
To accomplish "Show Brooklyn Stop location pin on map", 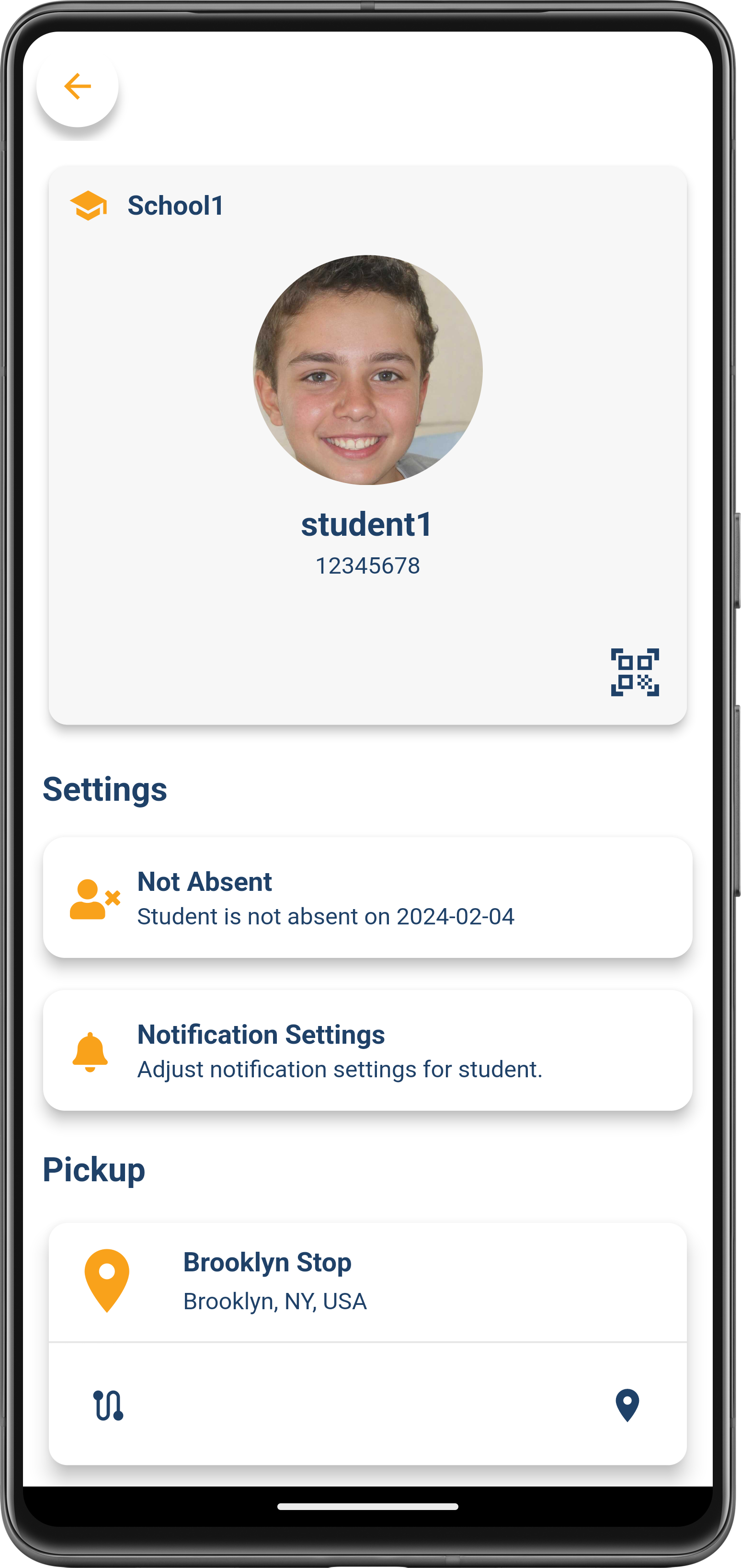I will pos(627,1406).
